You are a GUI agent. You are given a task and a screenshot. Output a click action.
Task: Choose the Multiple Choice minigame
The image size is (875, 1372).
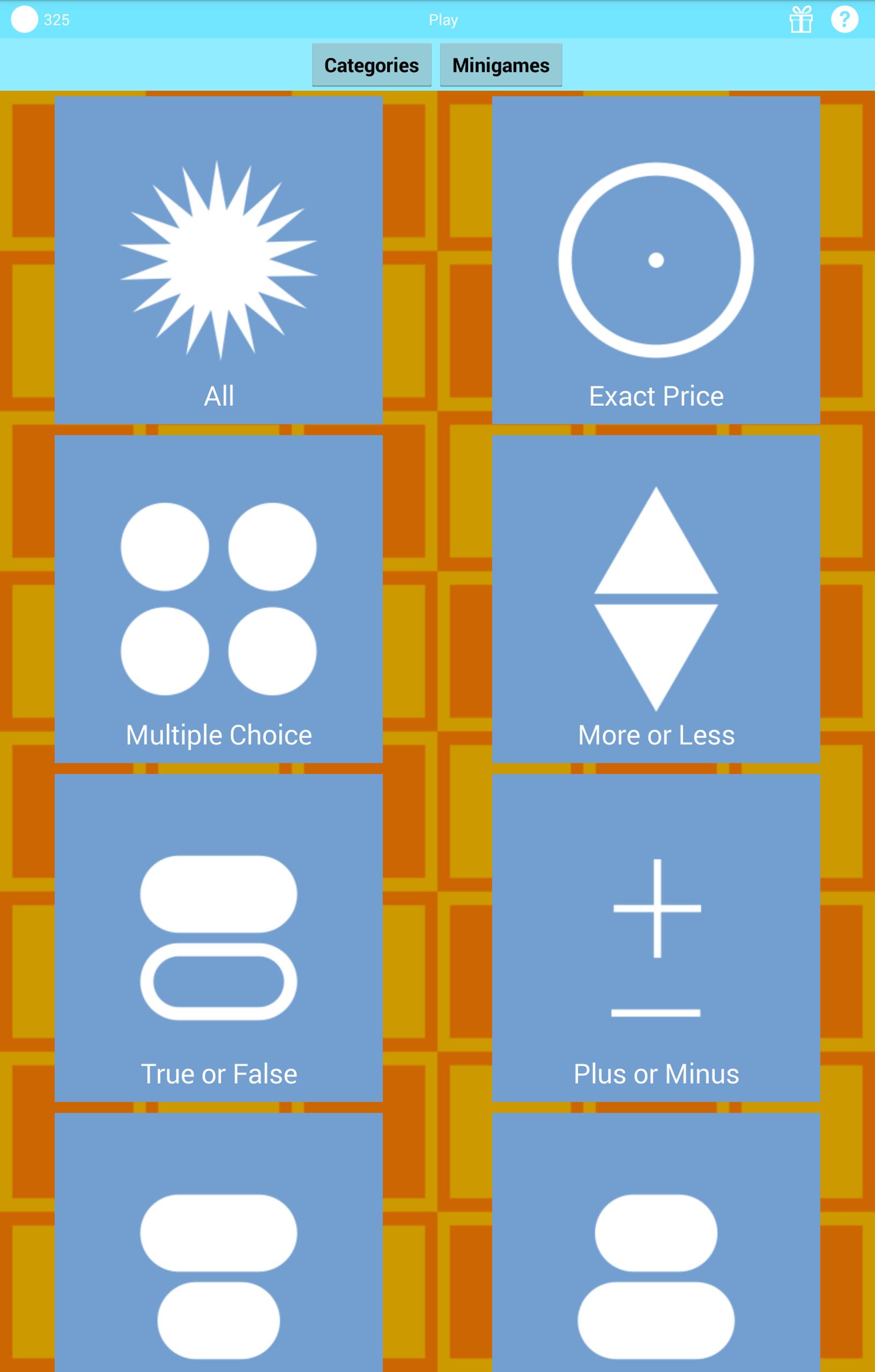coord(218,599)
